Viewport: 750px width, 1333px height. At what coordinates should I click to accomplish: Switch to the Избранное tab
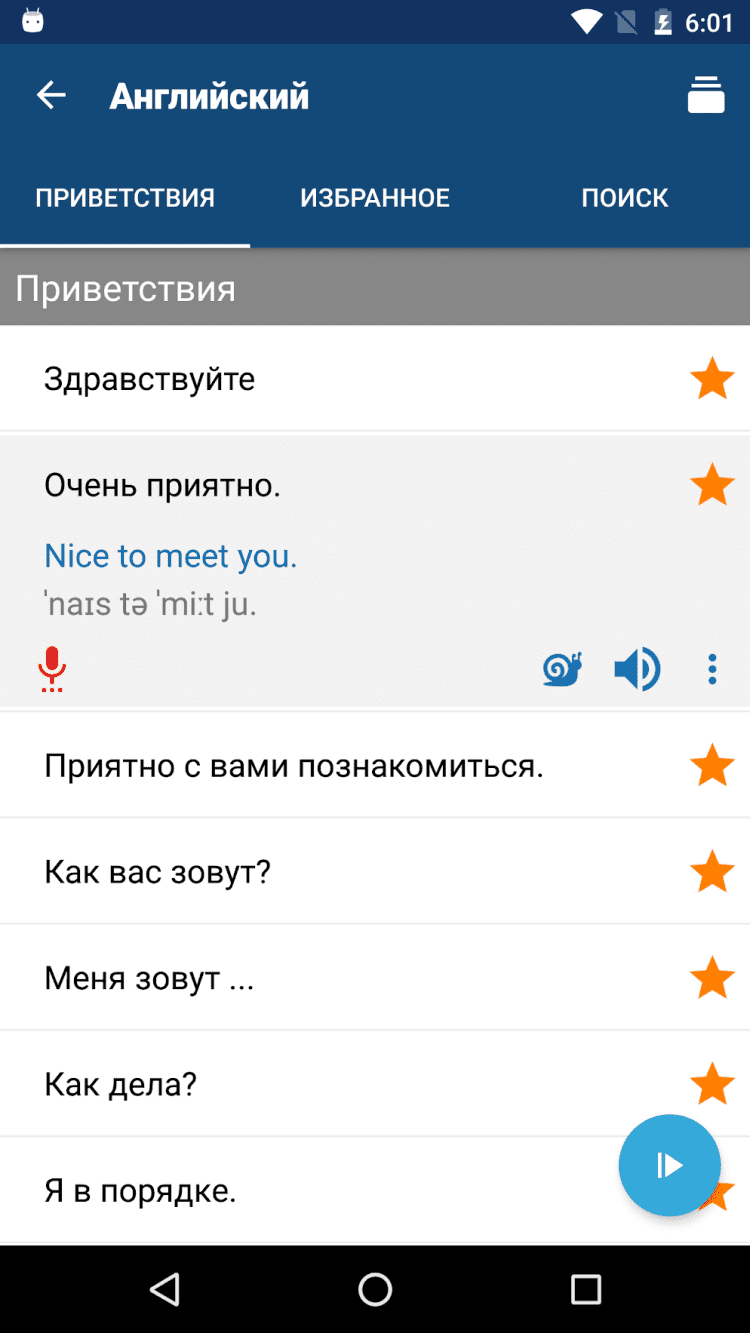375,198
